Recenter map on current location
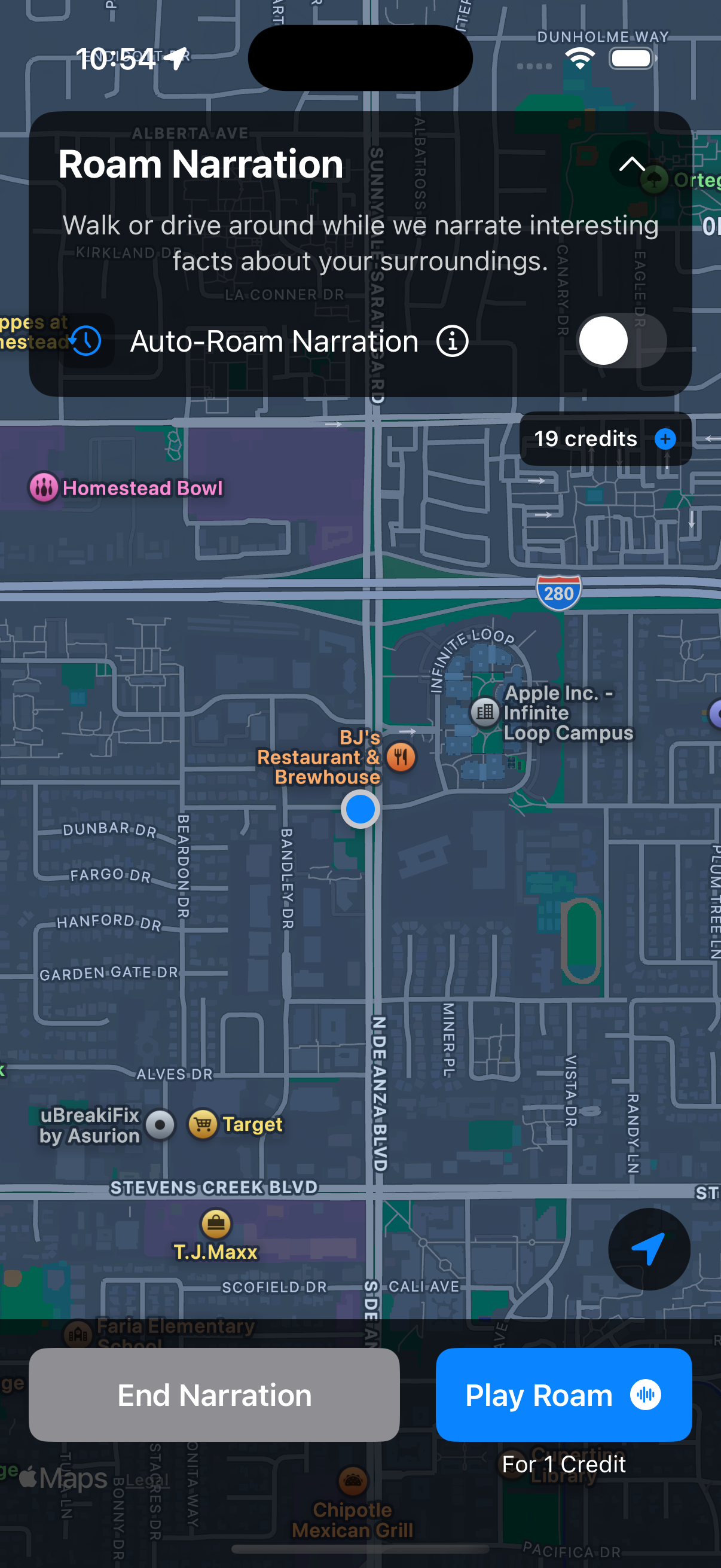 pos(649,1249)
